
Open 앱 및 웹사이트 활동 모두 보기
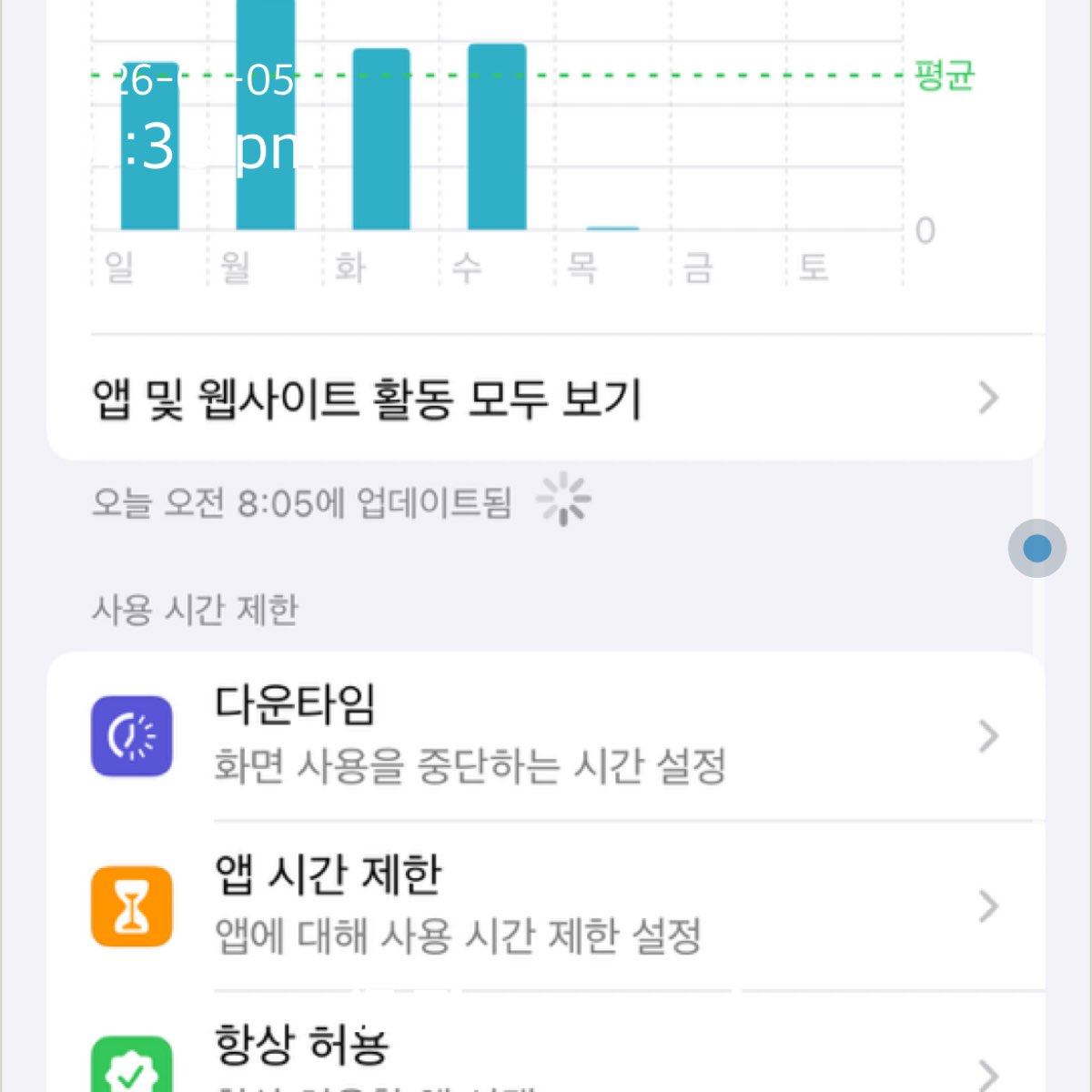[x=546, y=399]
